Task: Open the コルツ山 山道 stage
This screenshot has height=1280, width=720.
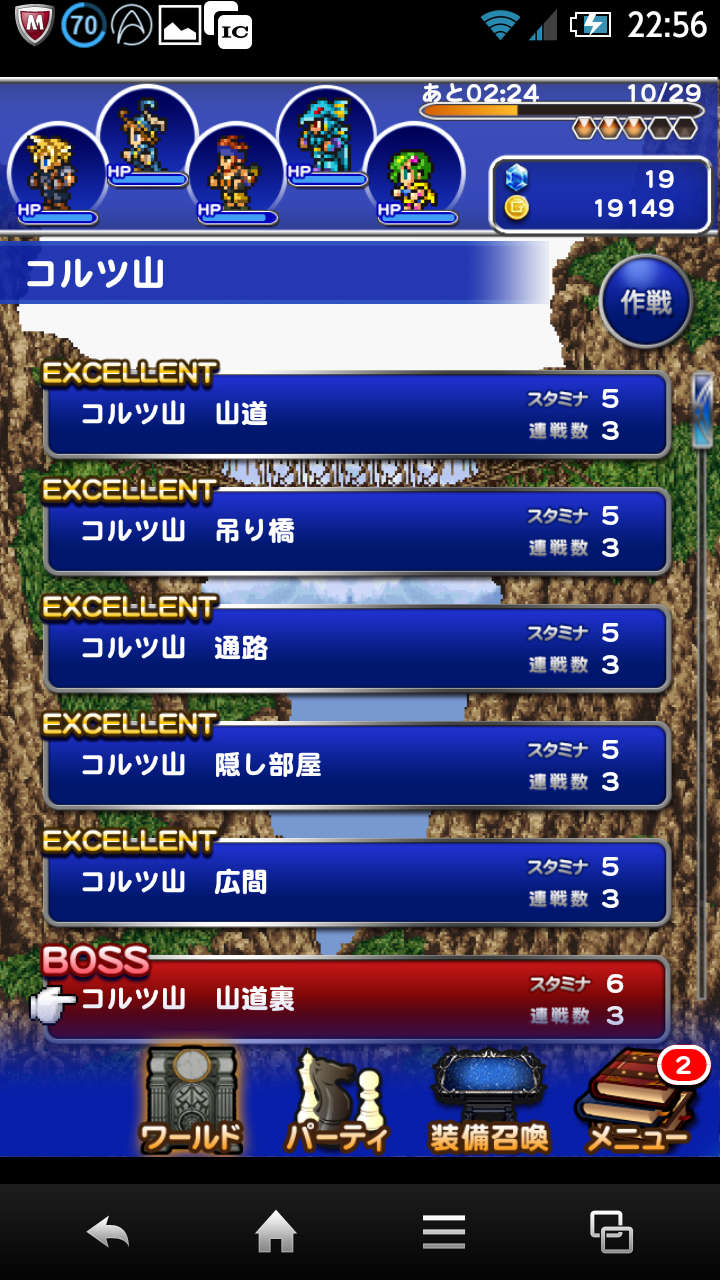Action: [x=356, y=415]
